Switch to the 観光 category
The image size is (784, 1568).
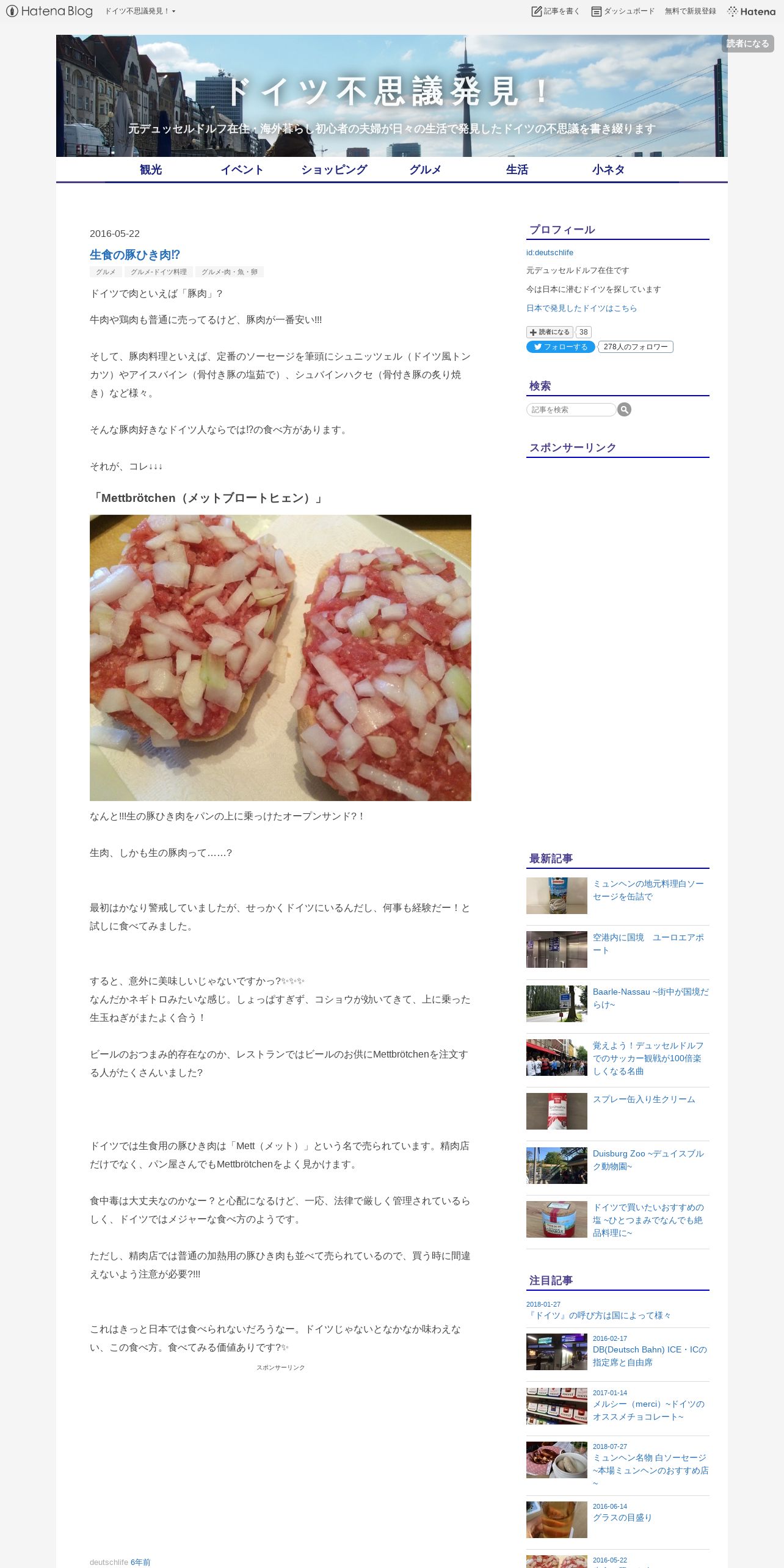151,170
